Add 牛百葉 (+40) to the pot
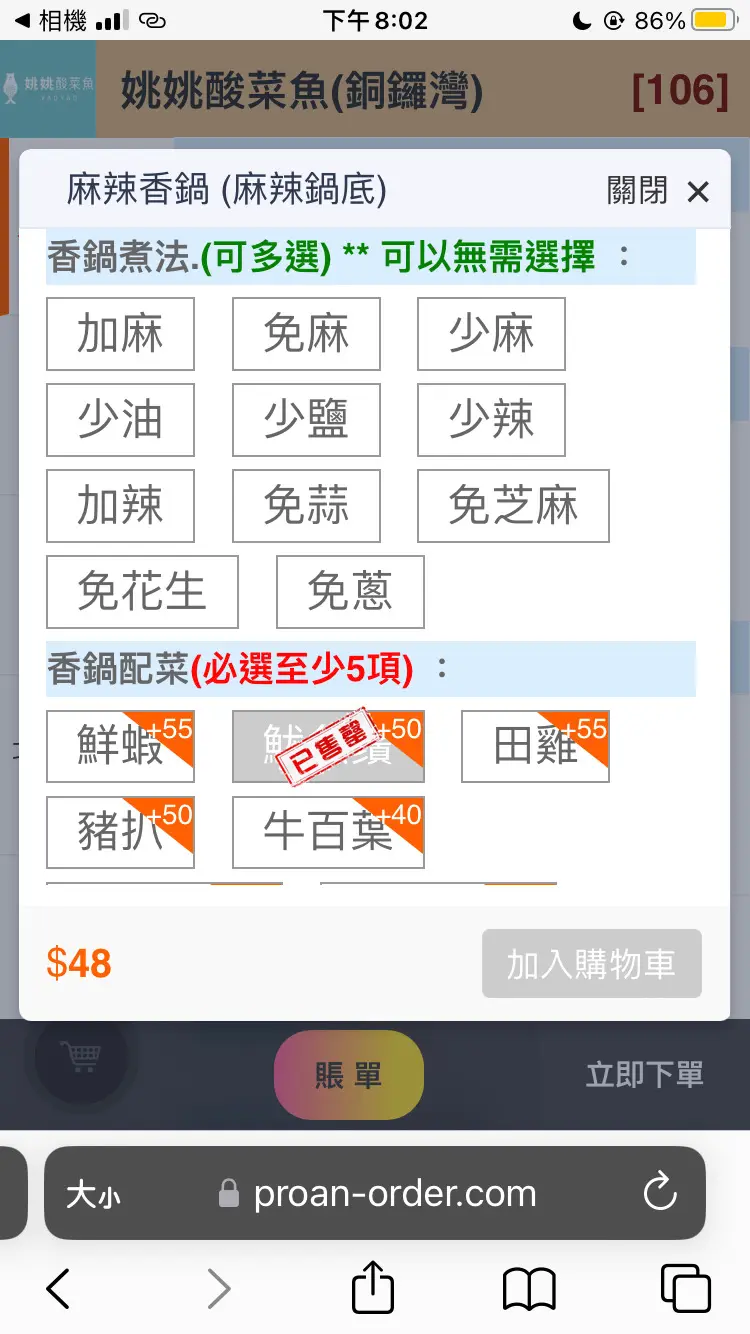 (x=328, y=832)
